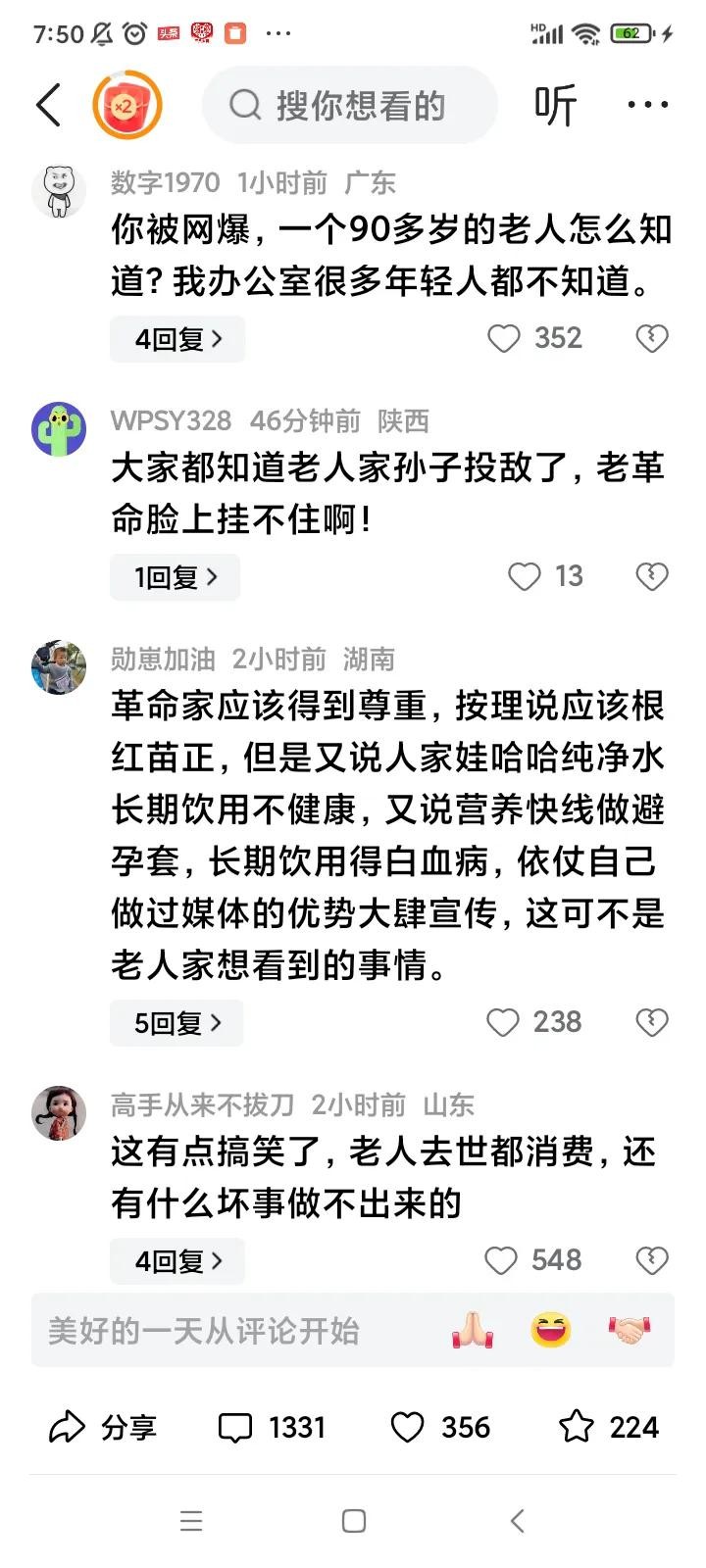The image size is (706, 1568).
Task: Dislike 高手从来不拔刀's comment
Action: pyautogui.click(x=652, y=1261)
